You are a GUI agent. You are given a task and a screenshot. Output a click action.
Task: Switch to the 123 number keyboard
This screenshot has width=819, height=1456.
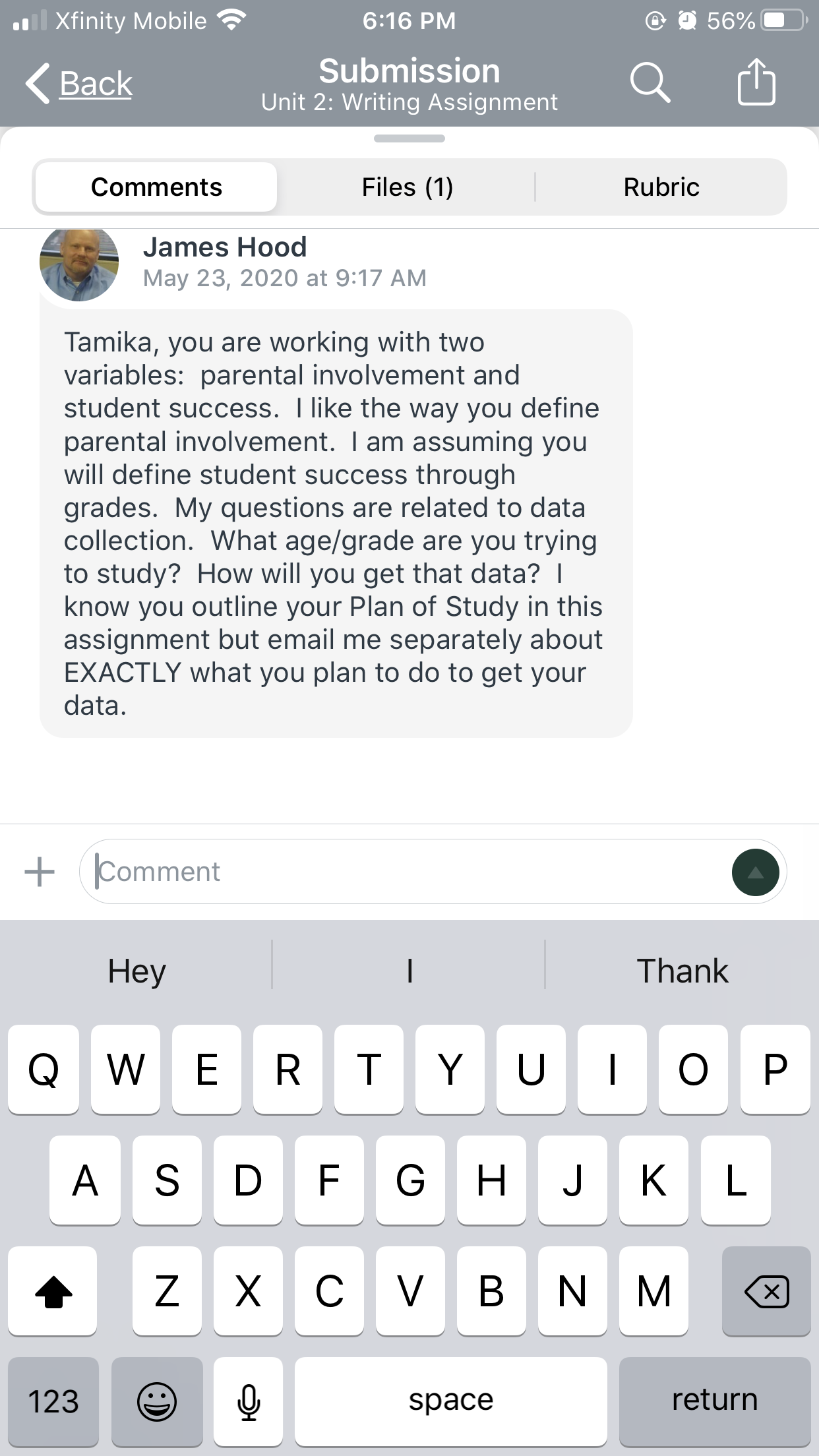pyautogui.click(x=53, y=1401)
